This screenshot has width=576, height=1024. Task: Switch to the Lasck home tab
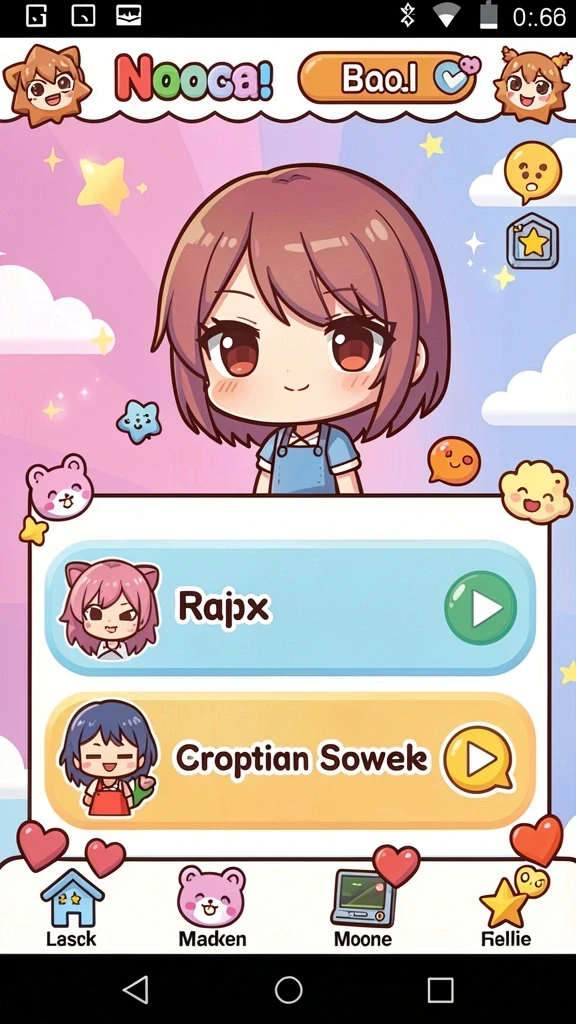tap(71, 908)
